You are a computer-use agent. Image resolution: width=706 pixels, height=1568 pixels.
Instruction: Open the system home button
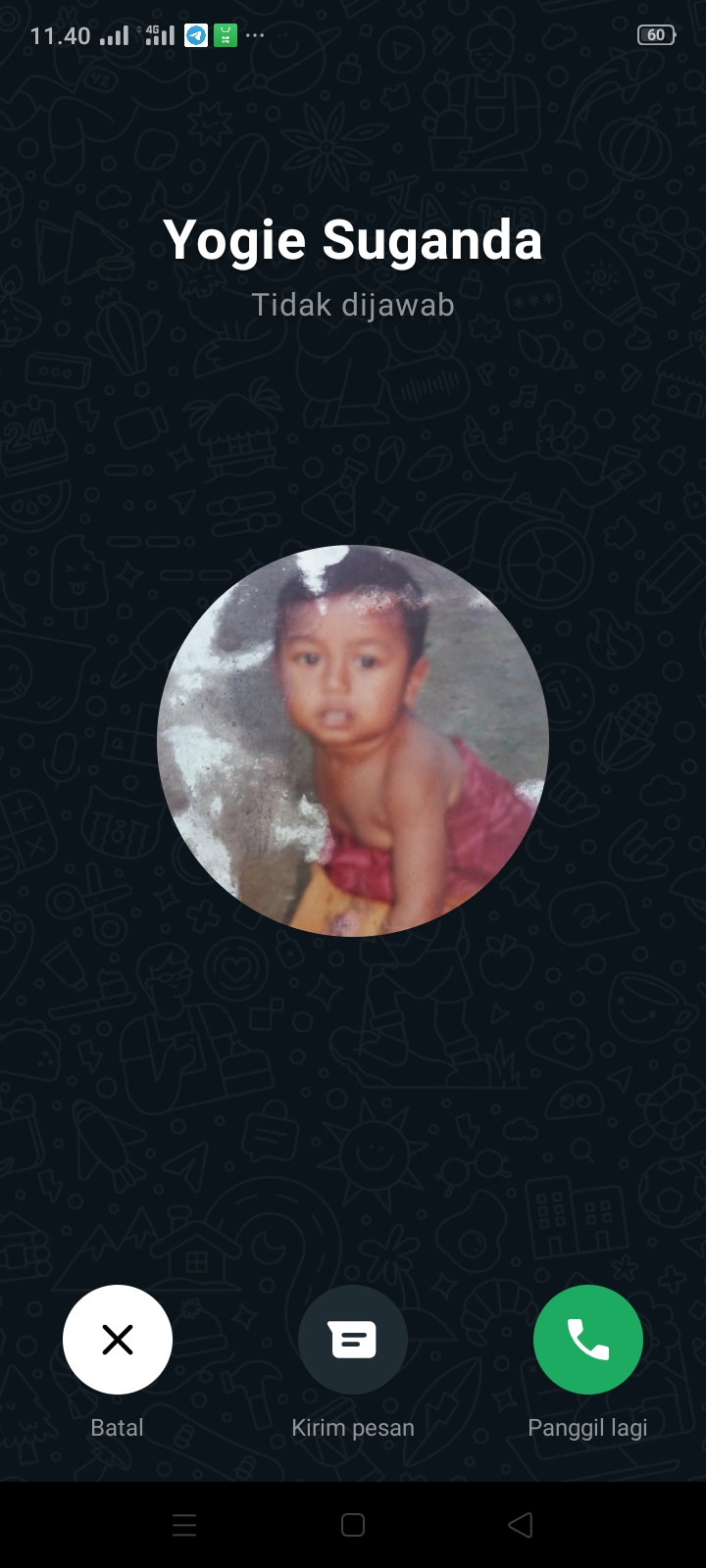click(353, 1525)
